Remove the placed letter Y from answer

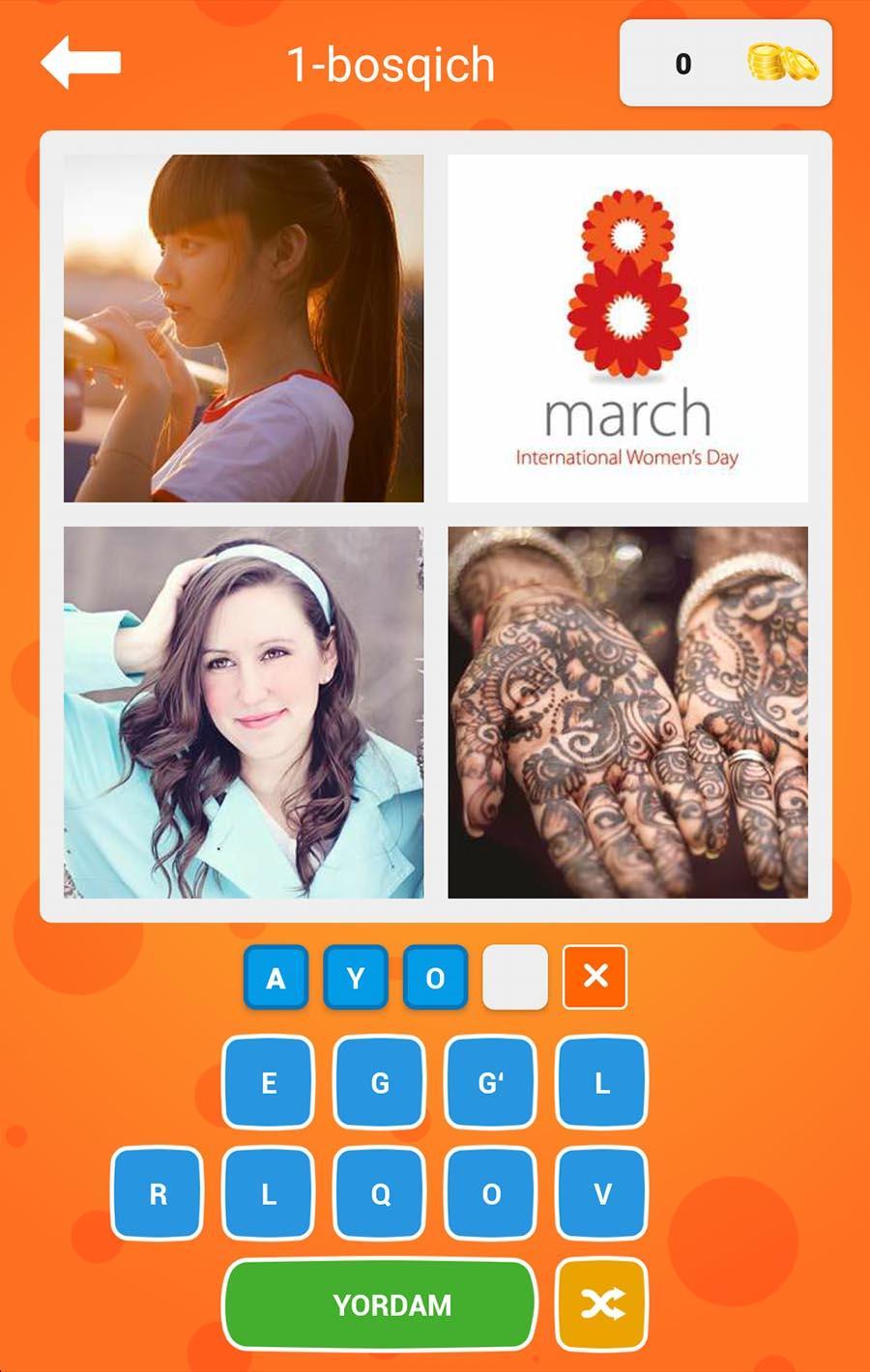pos(356,978)
